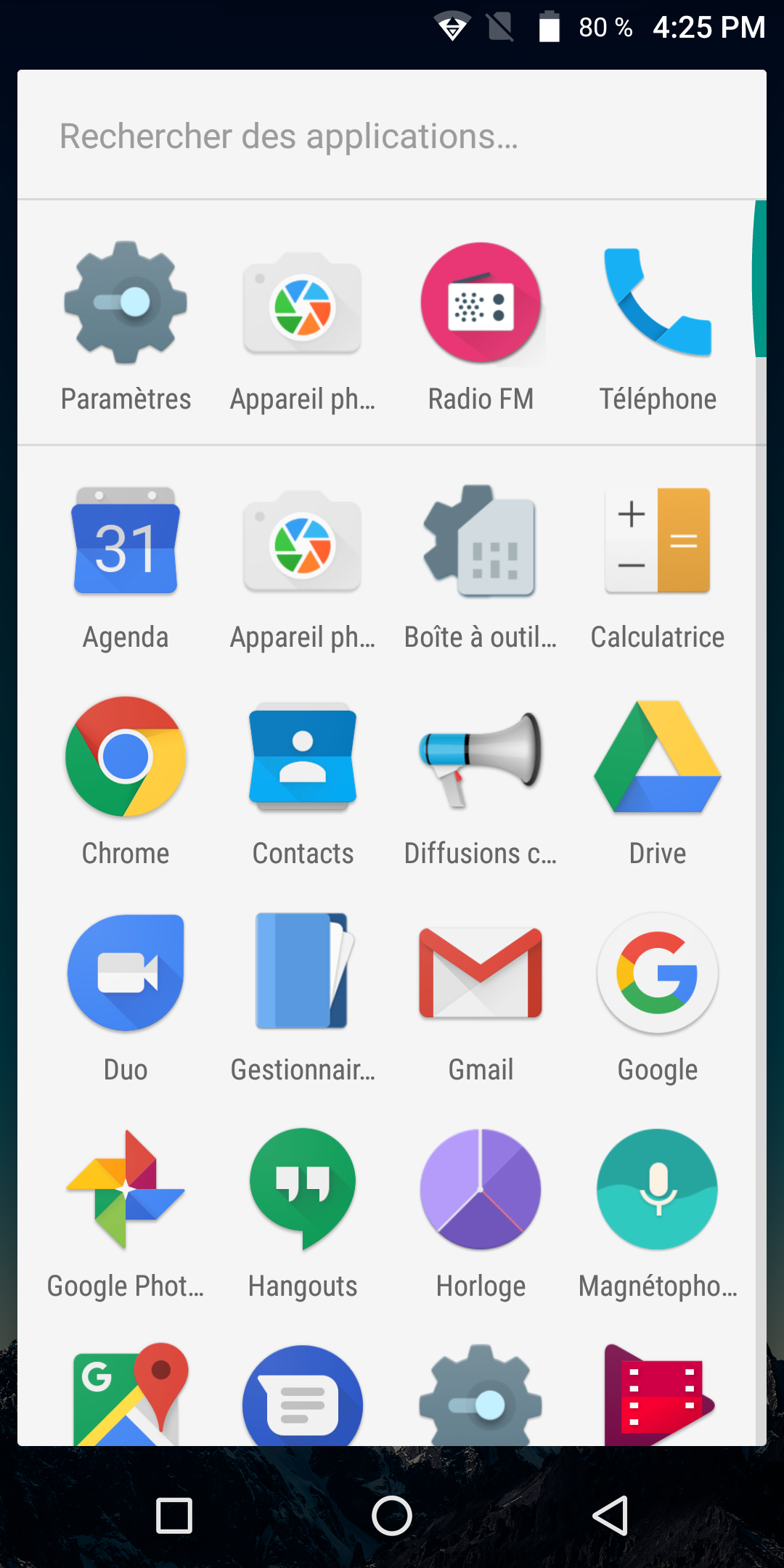Go to the home screen
Viewport: 784px width, 1568px height.
pos(392,1516)
